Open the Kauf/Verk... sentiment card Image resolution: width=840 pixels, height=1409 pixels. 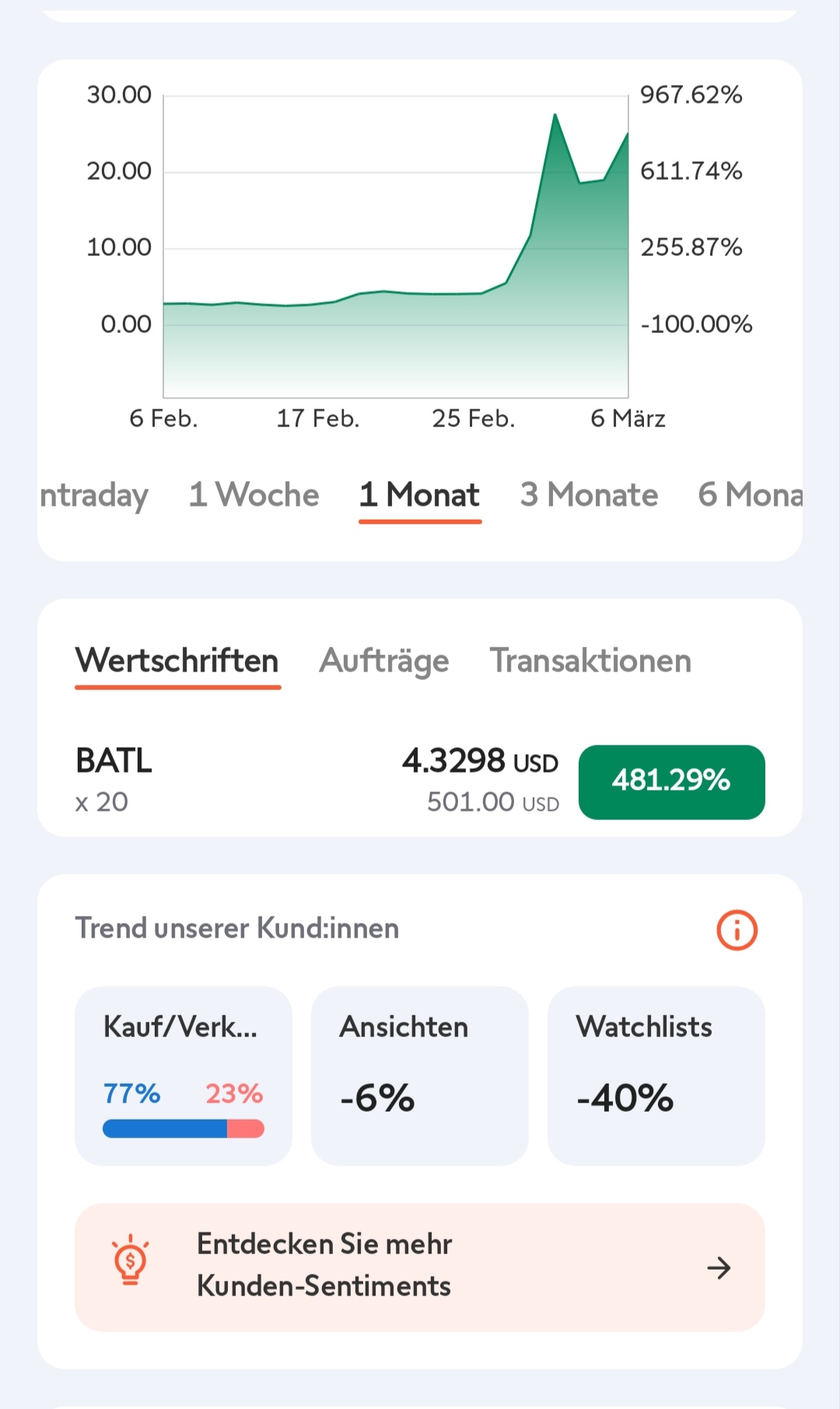tap(184, 1075)
